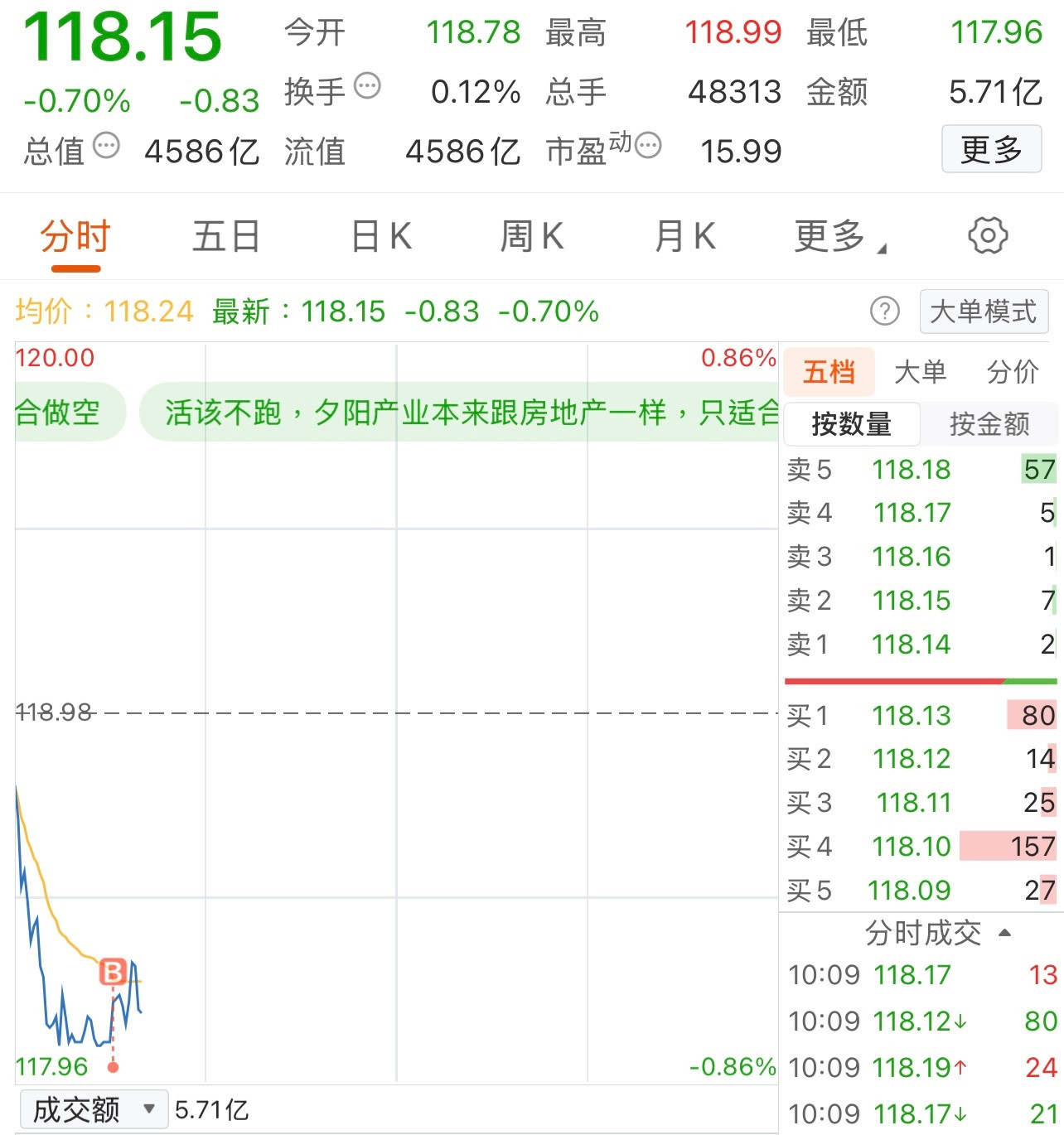Switch display to 按金额
This screenshot has width=1064, height=1135.
click(x=989, y=424)
